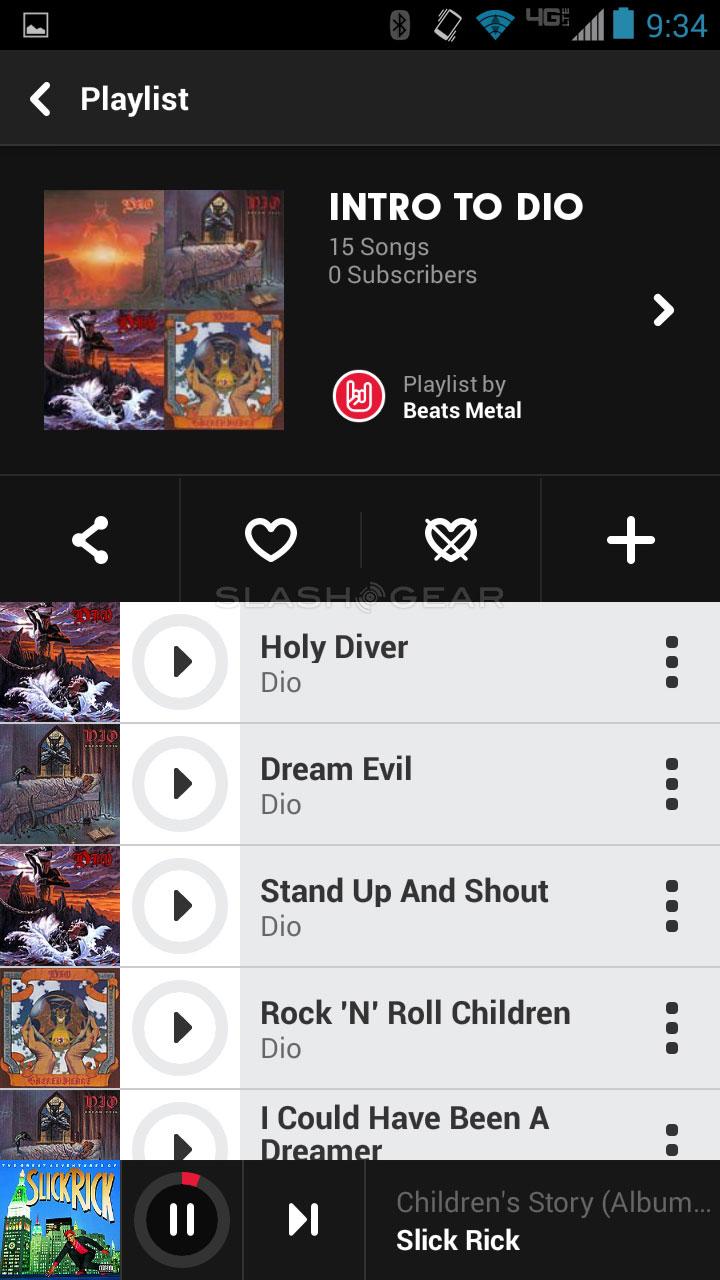Open the Beats Metal curator profile

[x=428, y=397]
